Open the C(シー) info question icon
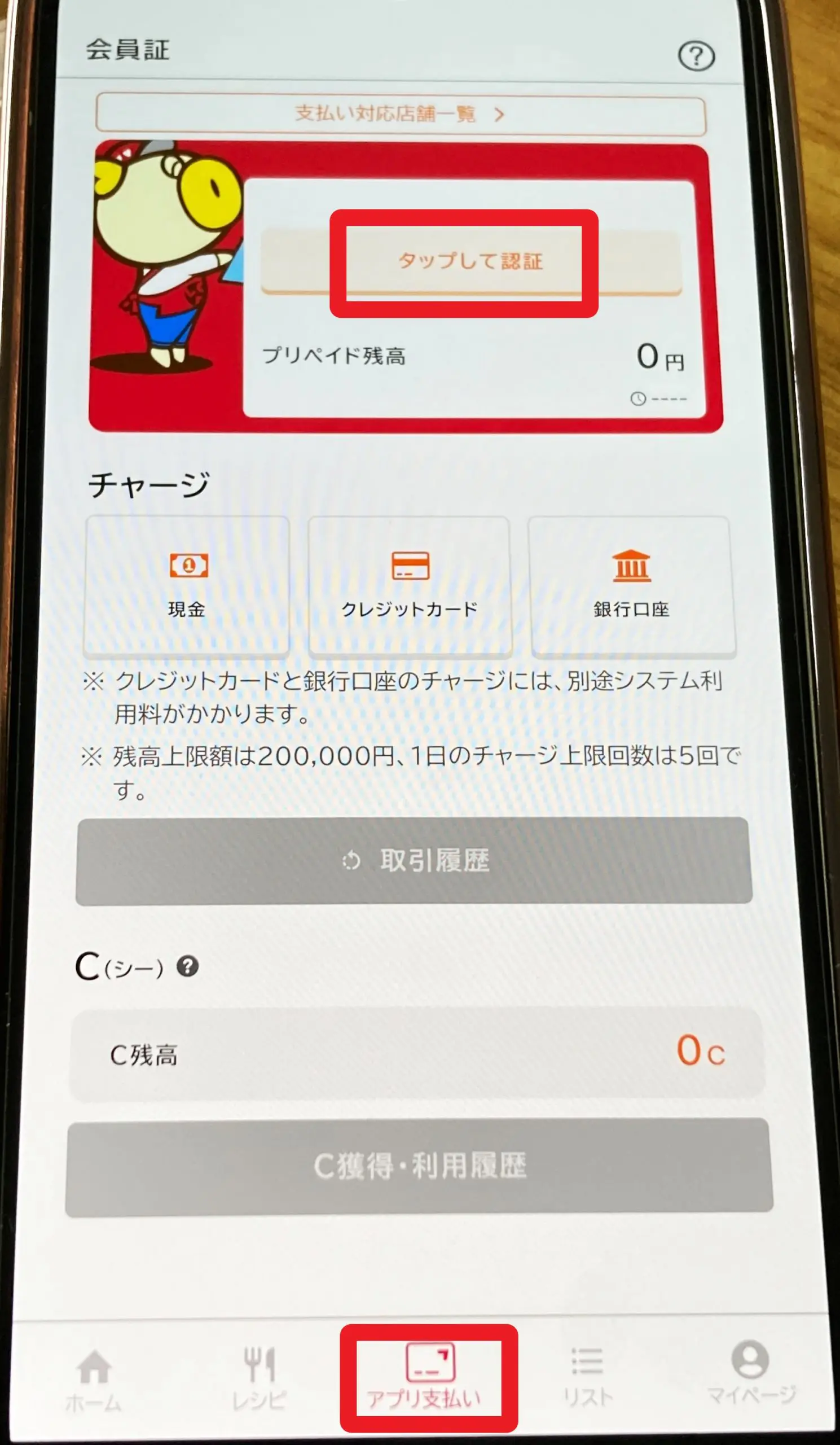The width and height of the screenshot is (840, 1445). point(187,966)
